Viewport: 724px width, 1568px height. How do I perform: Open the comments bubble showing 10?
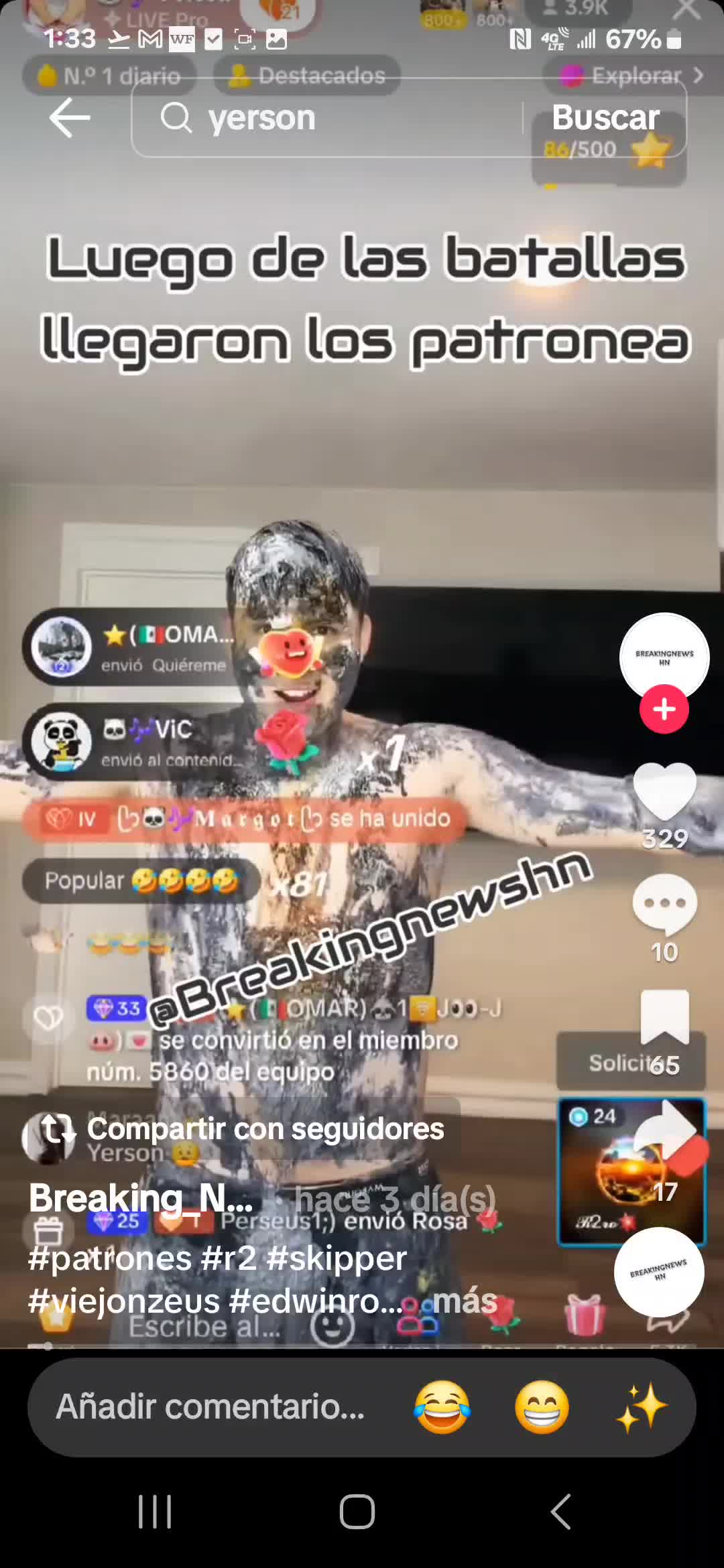point(664,903)
